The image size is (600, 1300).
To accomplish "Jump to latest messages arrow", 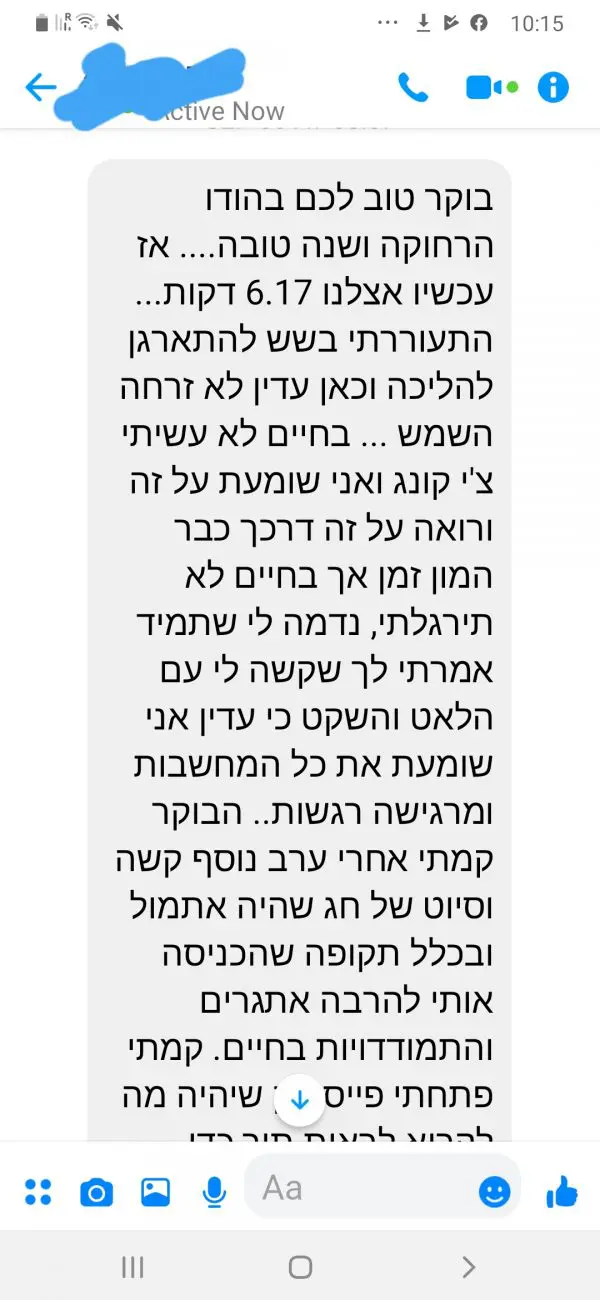I will [299, 1100].
